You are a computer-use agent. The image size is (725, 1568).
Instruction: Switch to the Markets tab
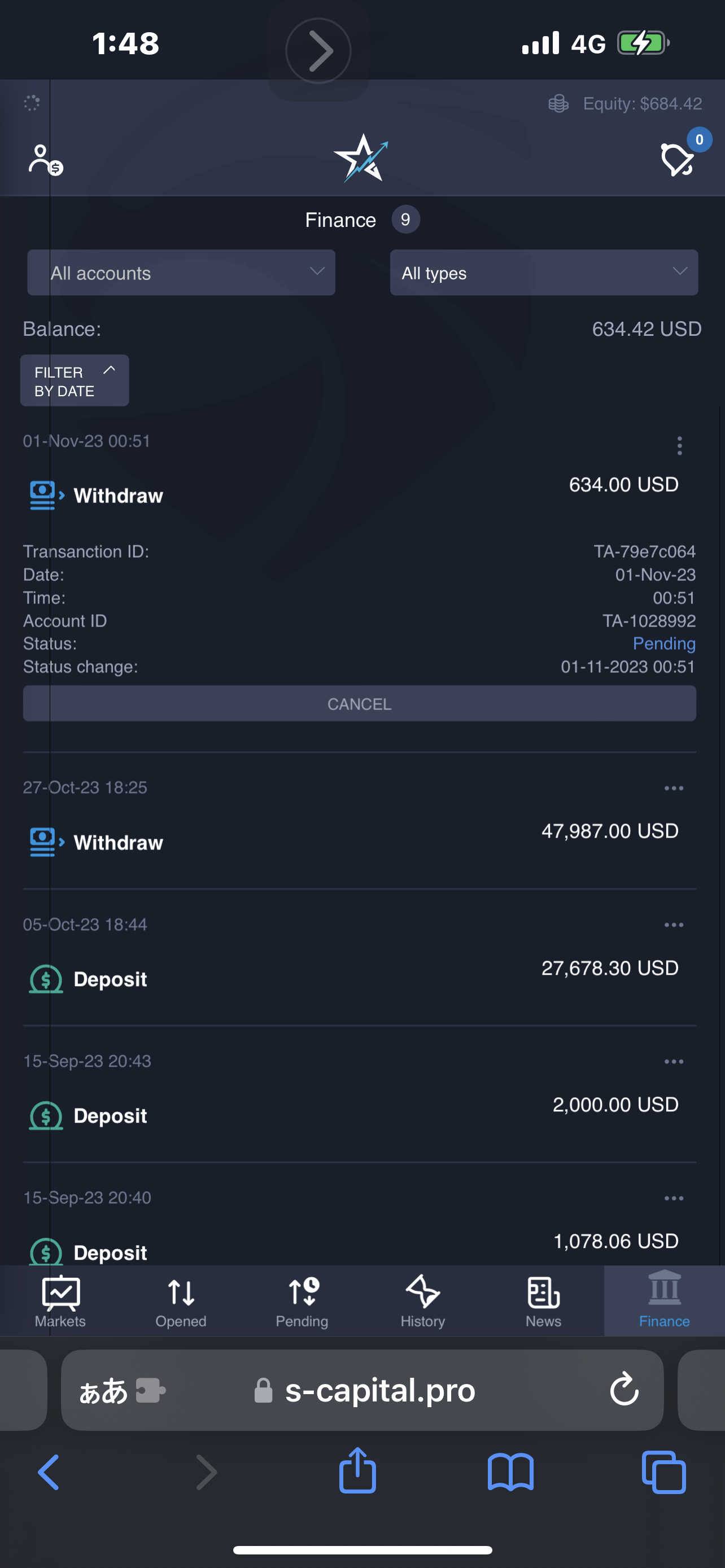(x=60, y=1302)
